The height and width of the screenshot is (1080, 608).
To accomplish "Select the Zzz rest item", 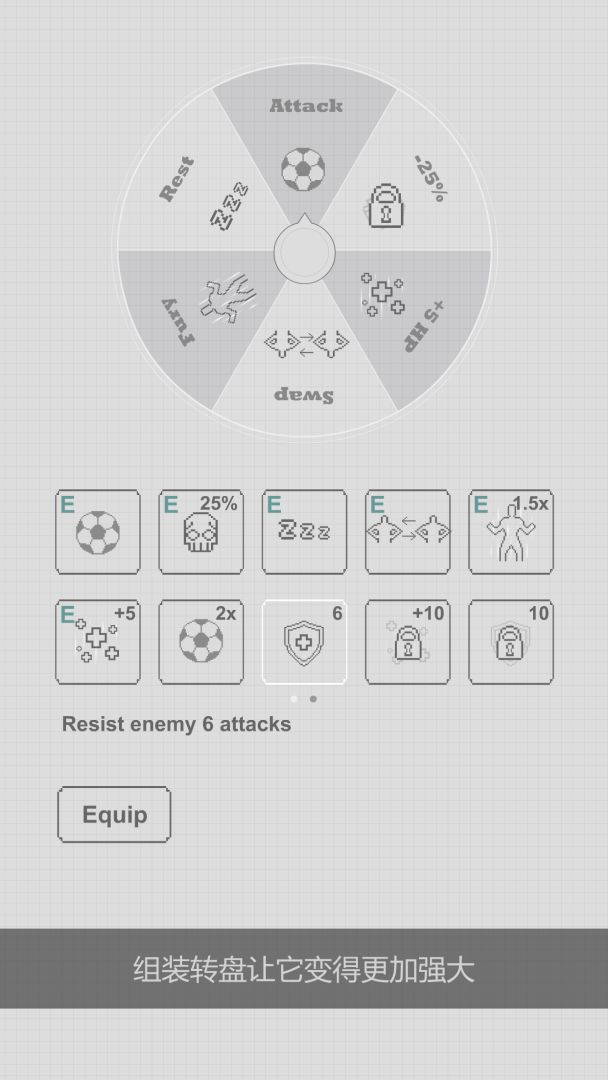I will coord(304,532).
